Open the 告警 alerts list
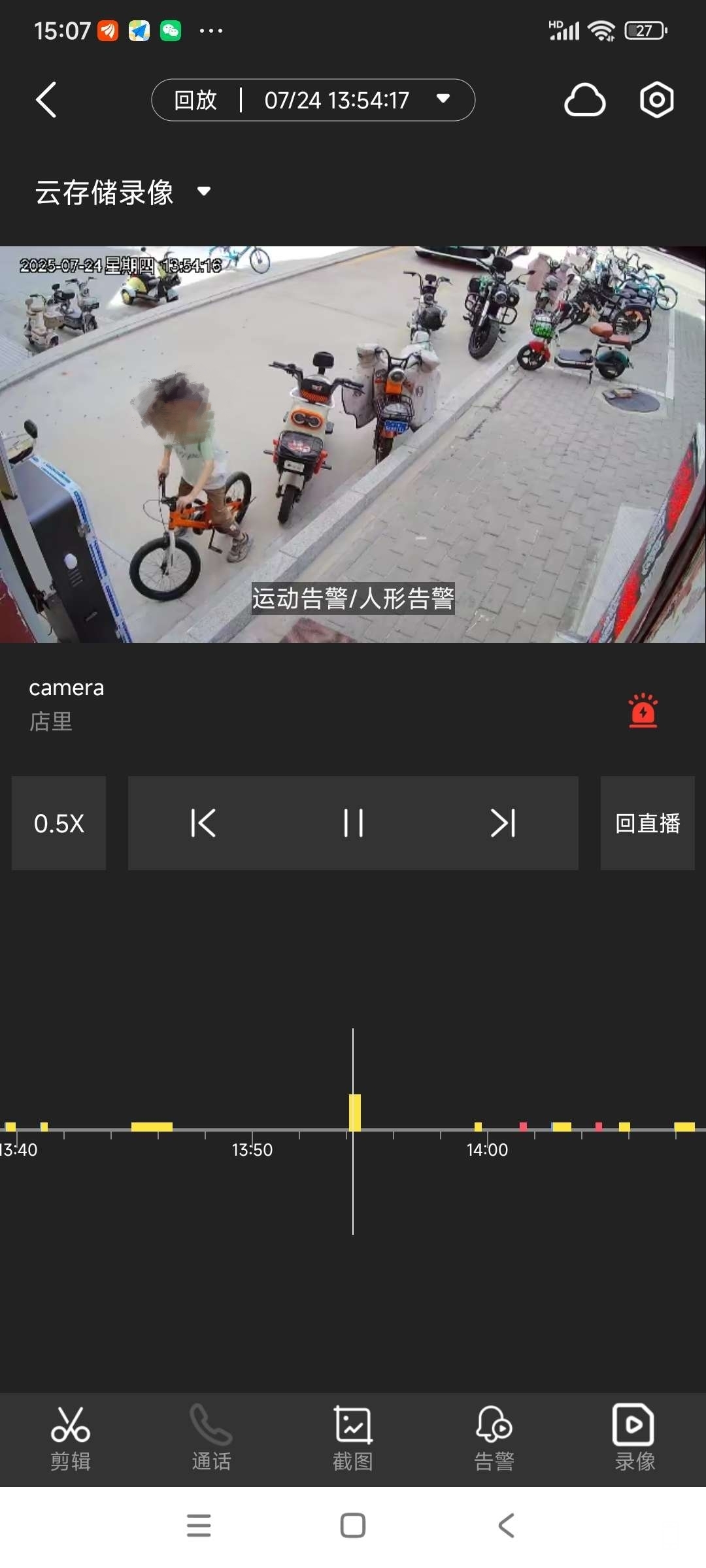This screenshot has height=1568, width=706. coord(494,1439)
